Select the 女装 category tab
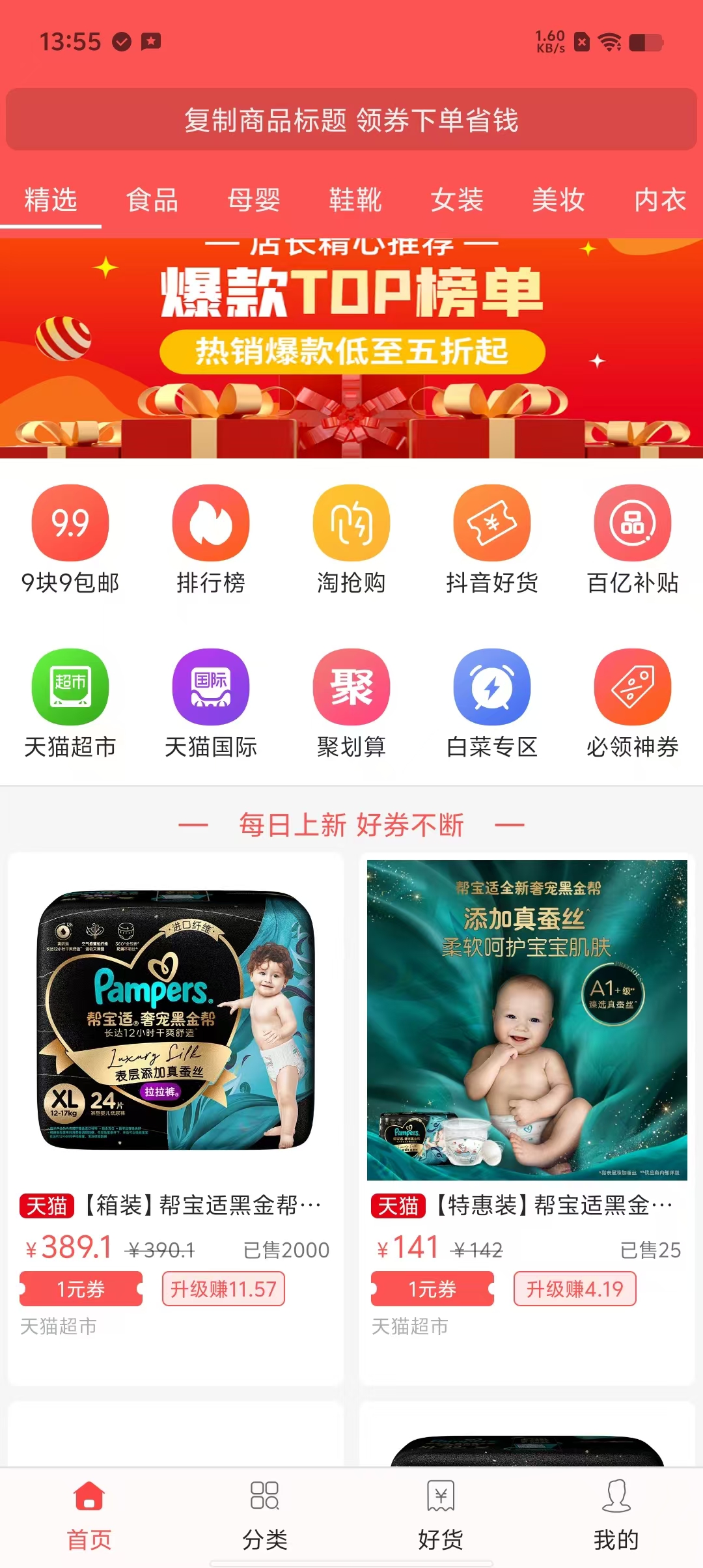This screenshot has width=703, height=1568. click(456, 199)
